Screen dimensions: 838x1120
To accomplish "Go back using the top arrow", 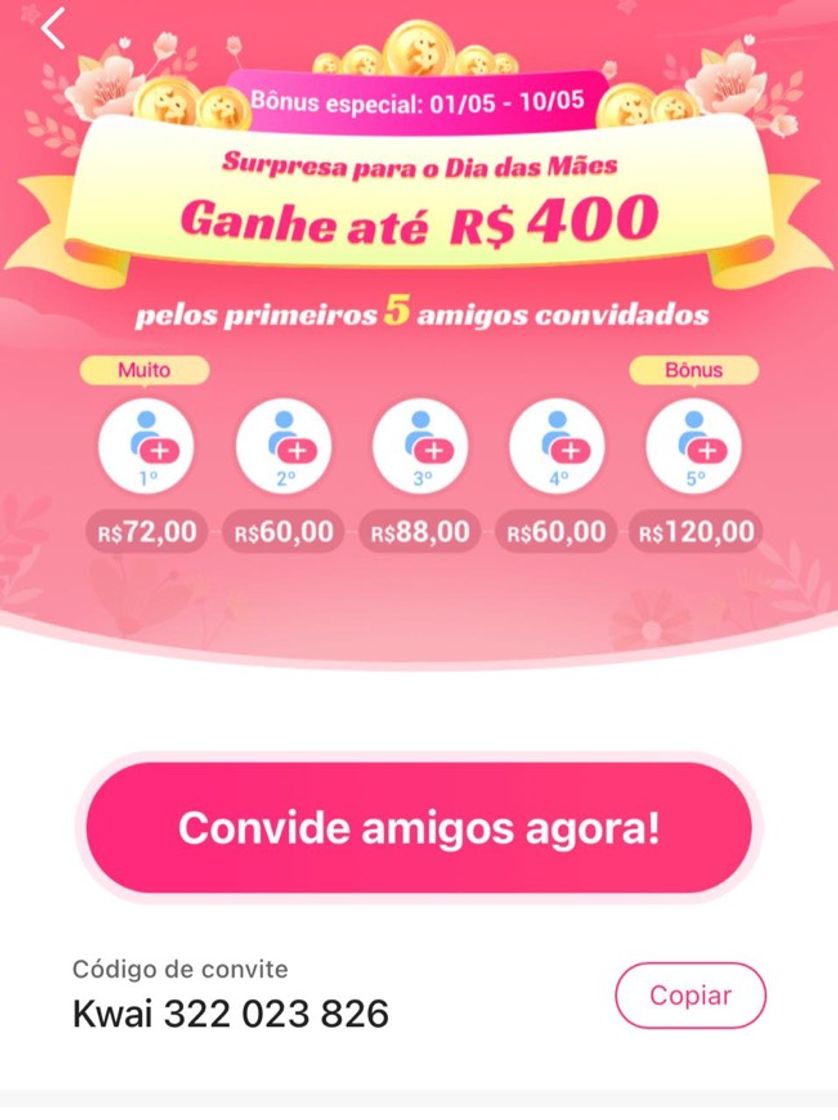I will coord(54,28).
